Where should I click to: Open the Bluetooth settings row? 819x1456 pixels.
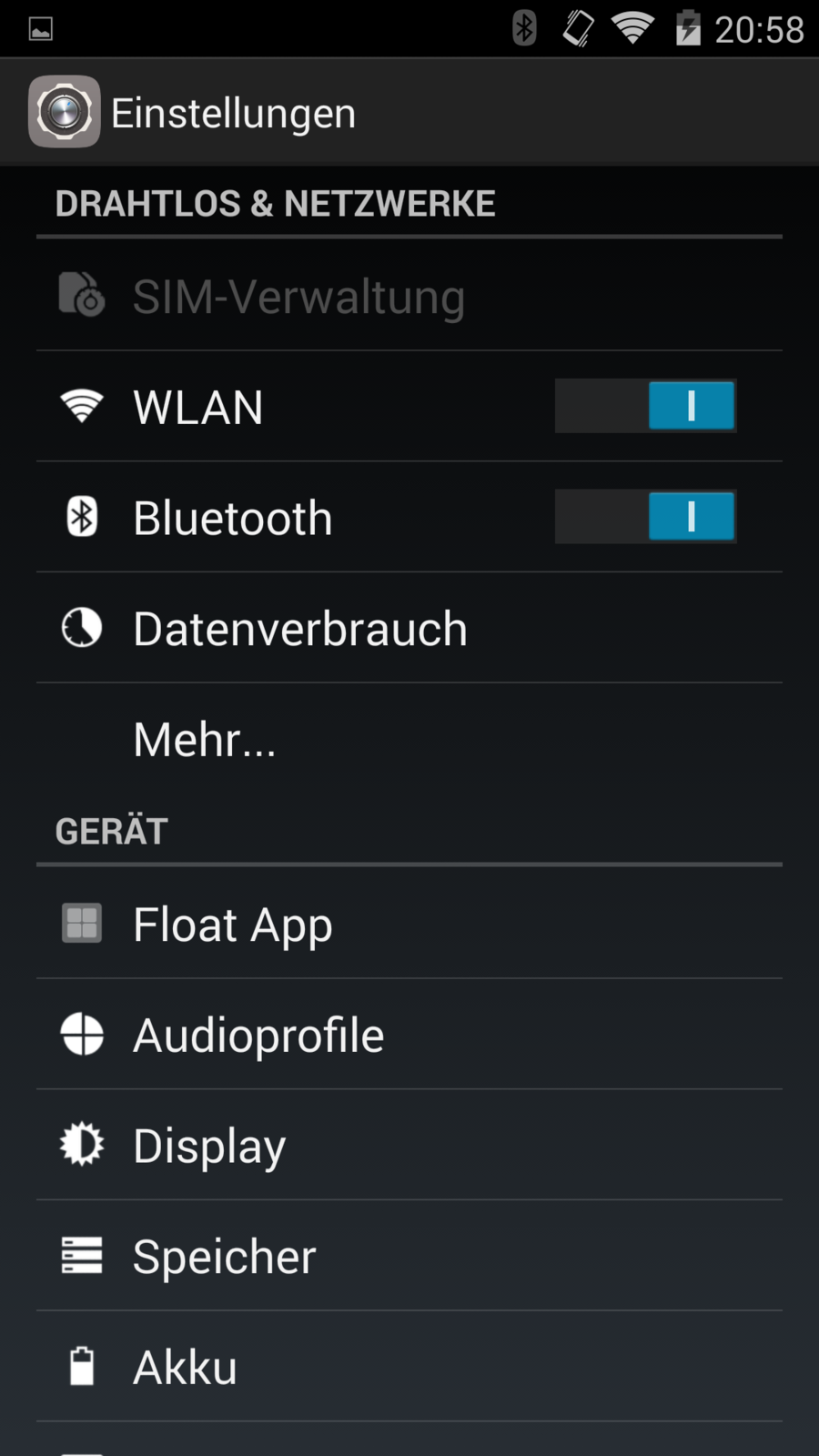(273, 517)
